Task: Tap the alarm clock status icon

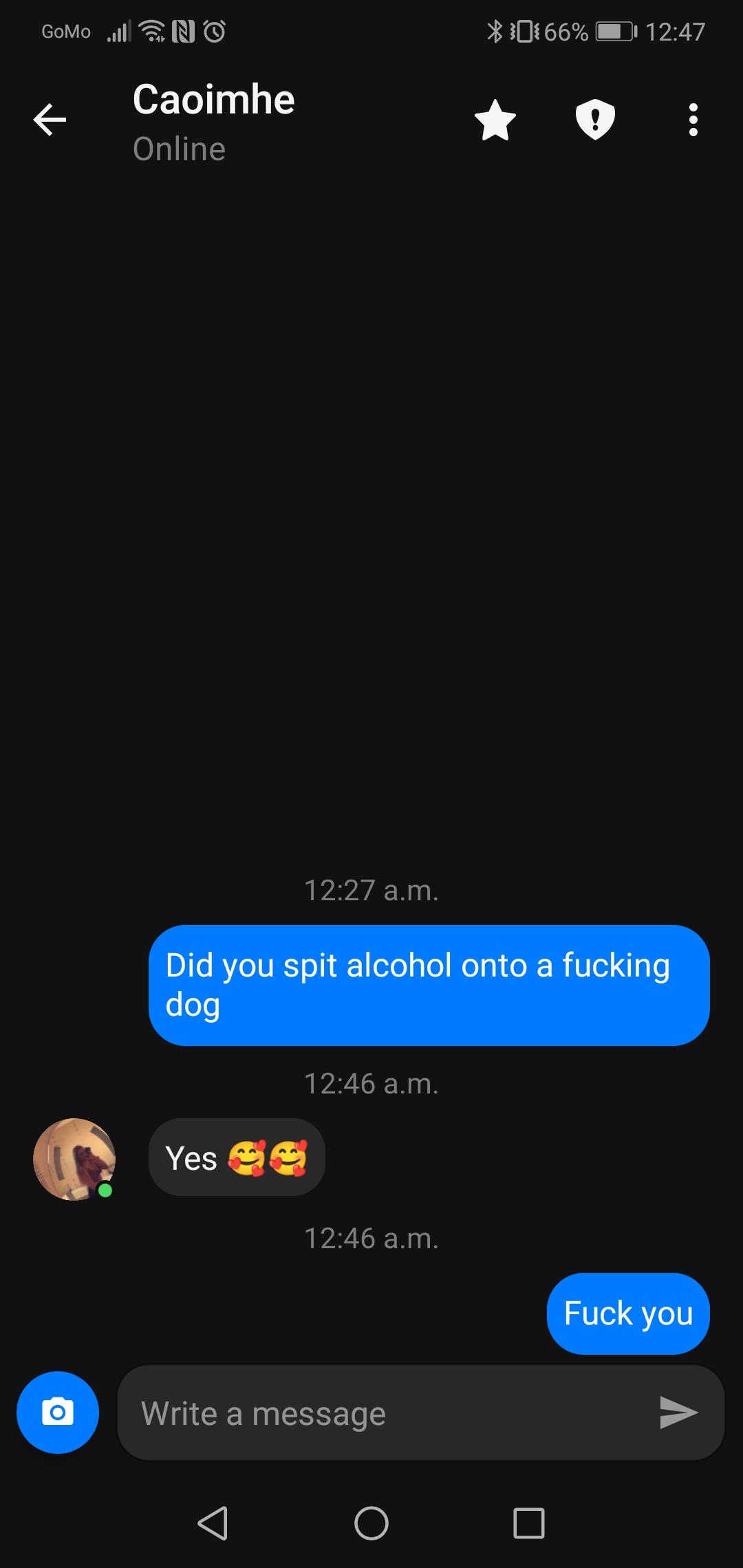Action: tap(214, 31)
